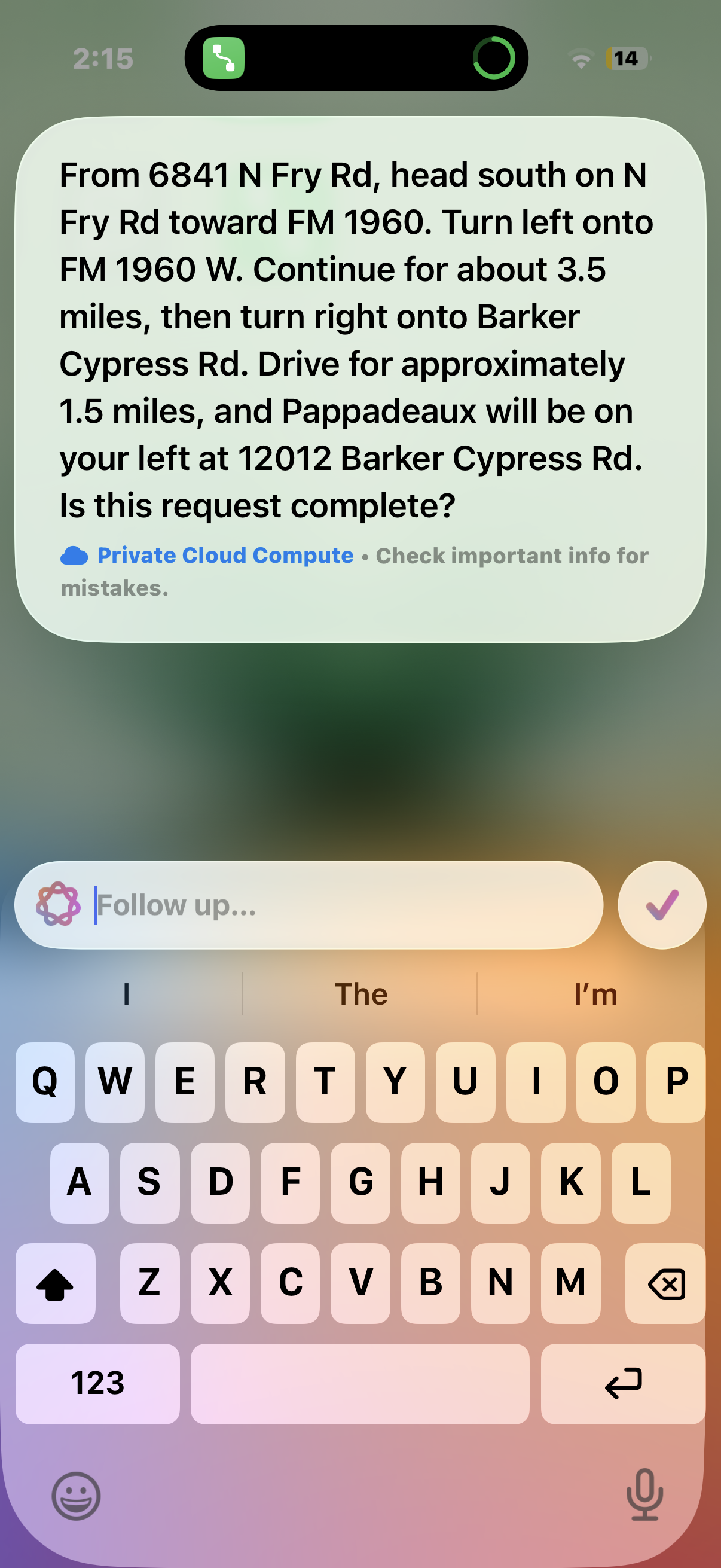Tap the return key
Viewport: 721px width, 1568px height.
pos(622,1383)
